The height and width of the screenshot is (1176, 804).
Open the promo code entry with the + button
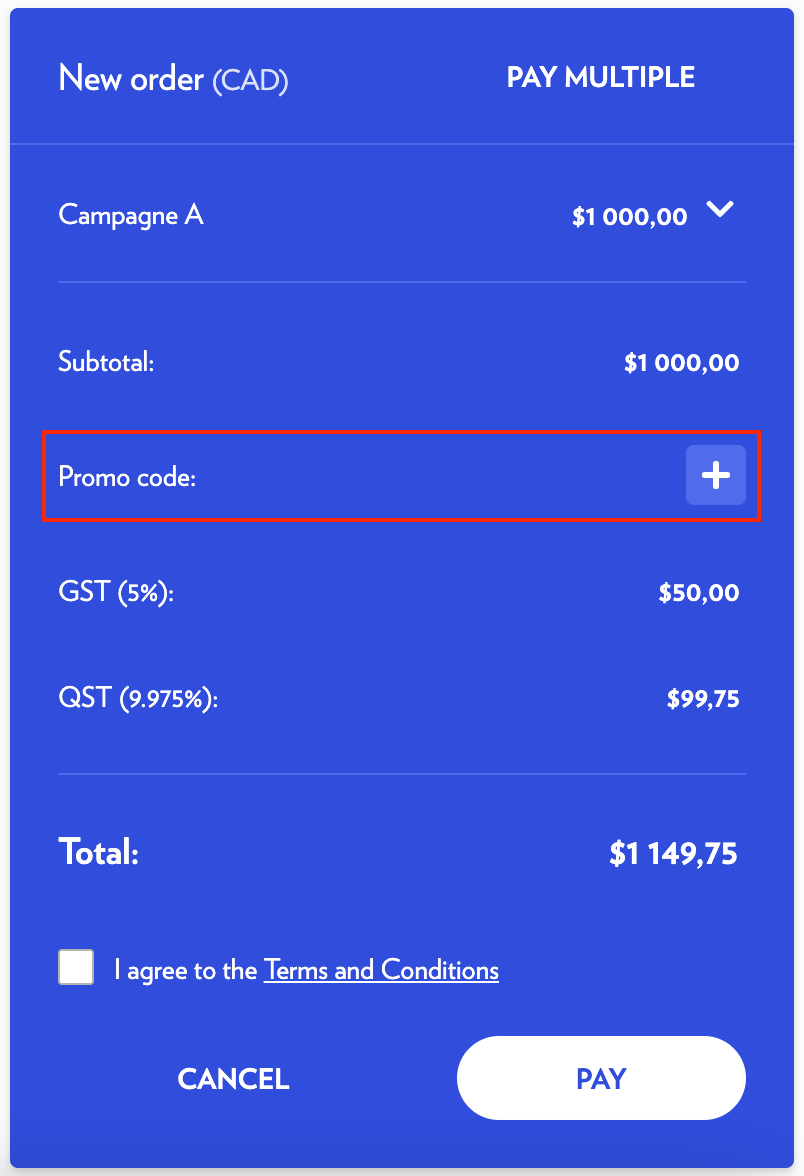tap(716, 476)
